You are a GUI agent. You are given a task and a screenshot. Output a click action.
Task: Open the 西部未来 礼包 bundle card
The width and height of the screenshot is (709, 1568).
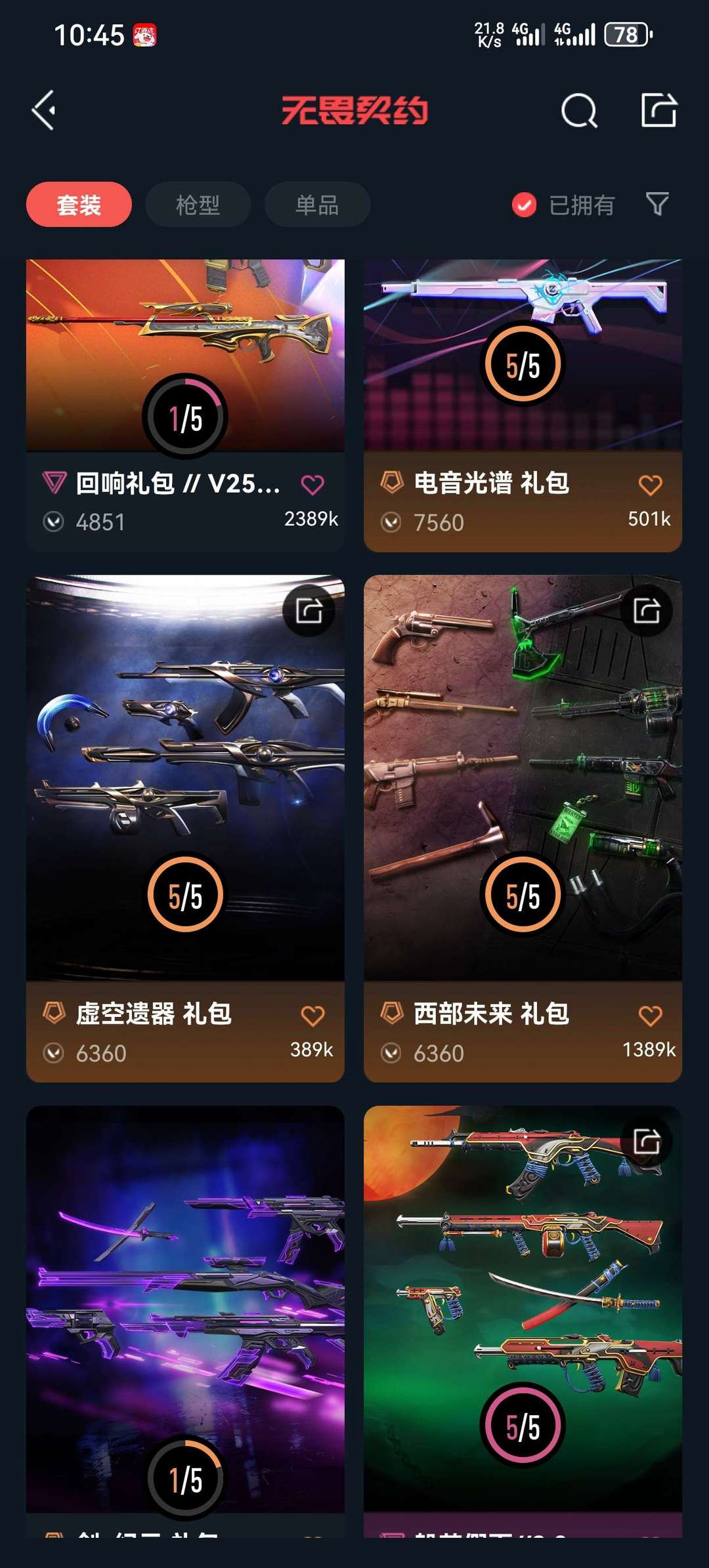(x=523, y=829)
